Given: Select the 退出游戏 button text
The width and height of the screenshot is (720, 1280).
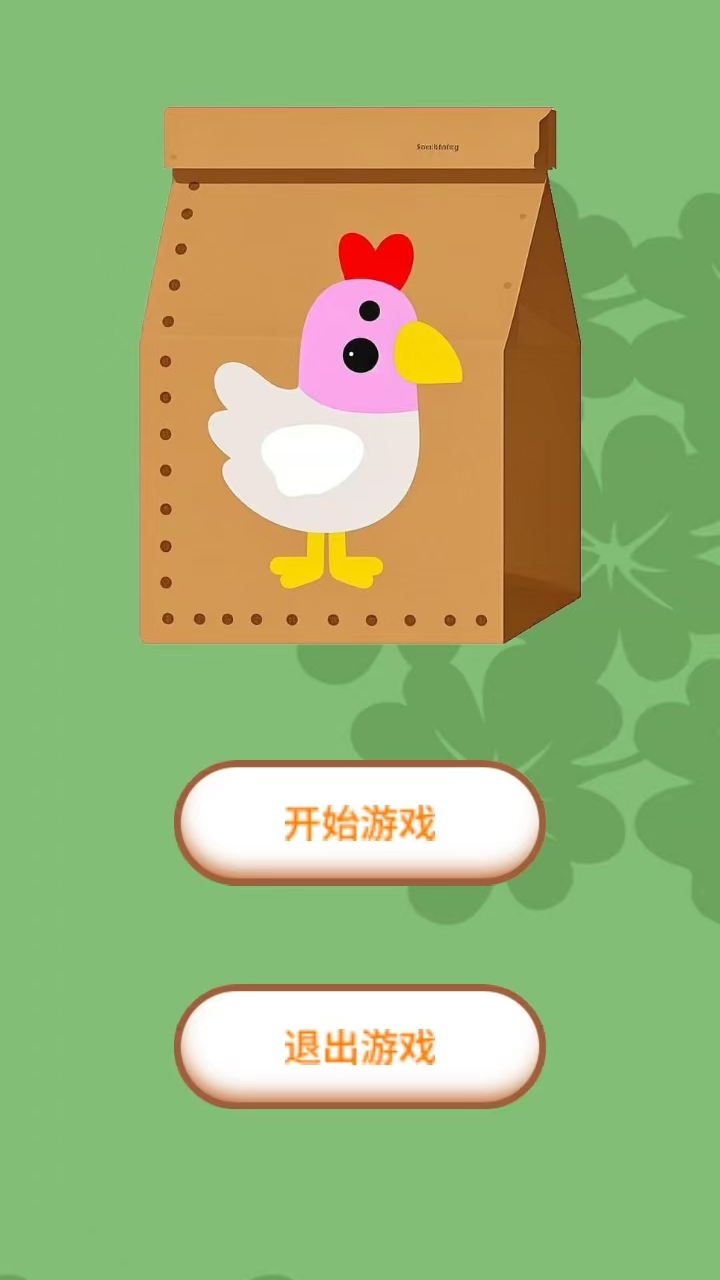Looking at the screenshot, I should tap(359, 1046).
